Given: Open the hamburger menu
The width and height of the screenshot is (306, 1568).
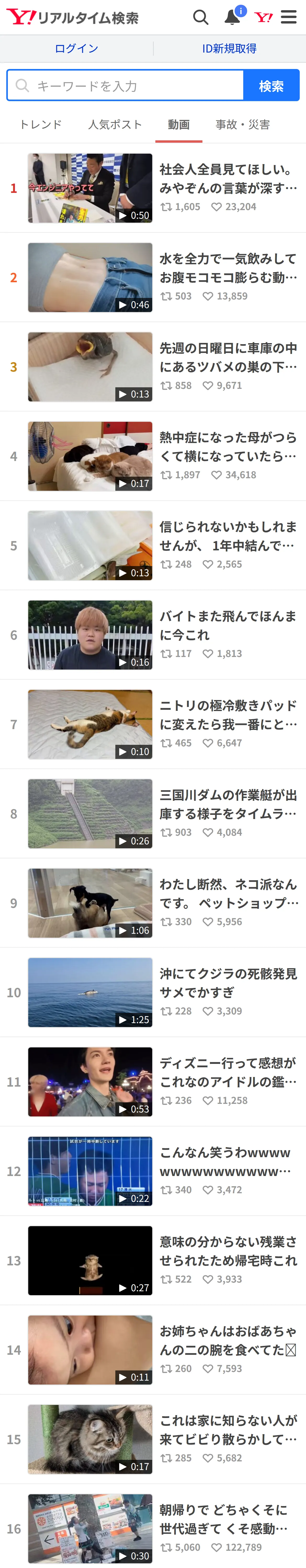Looking at the screenshot, I should [x=289, y=16].
